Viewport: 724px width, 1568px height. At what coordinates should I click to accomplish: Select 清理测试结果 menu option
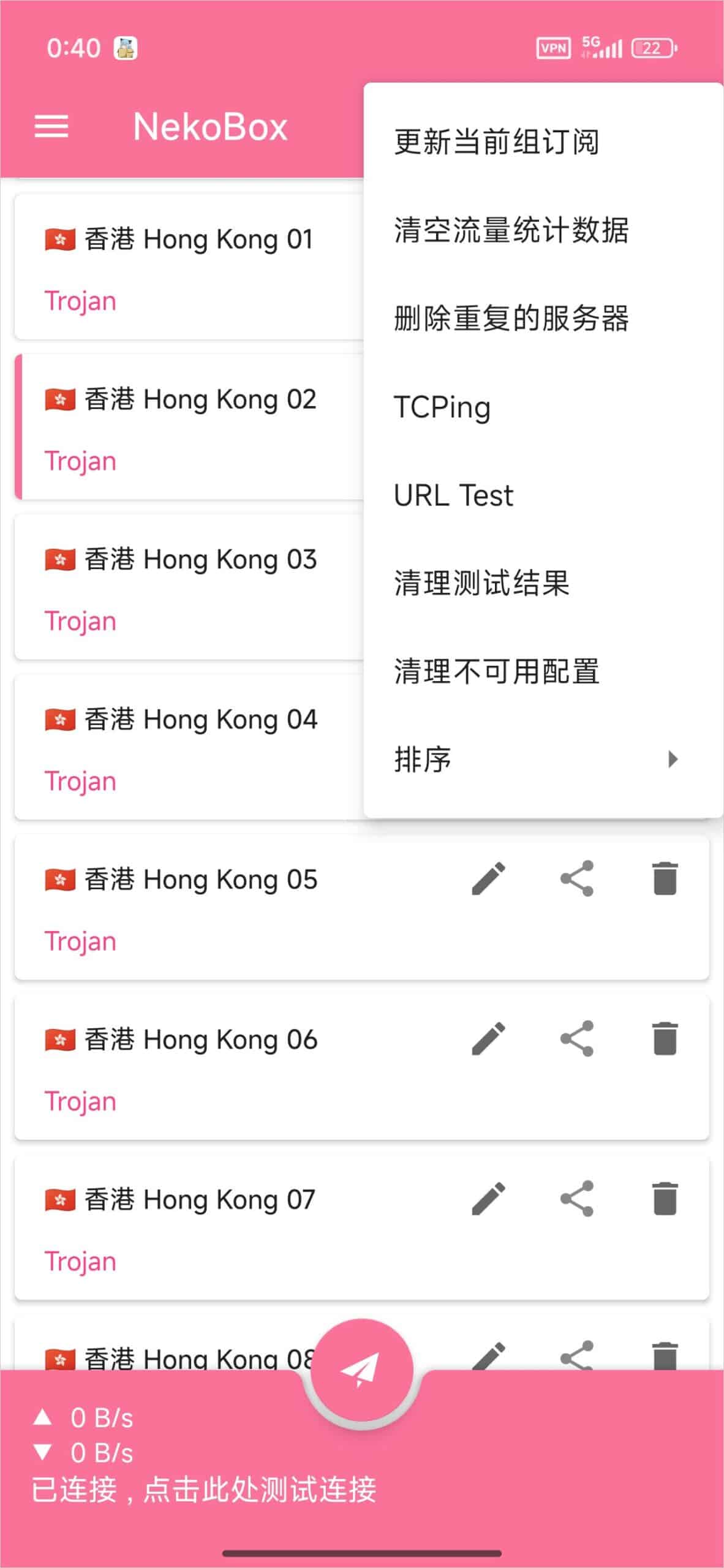481,583
